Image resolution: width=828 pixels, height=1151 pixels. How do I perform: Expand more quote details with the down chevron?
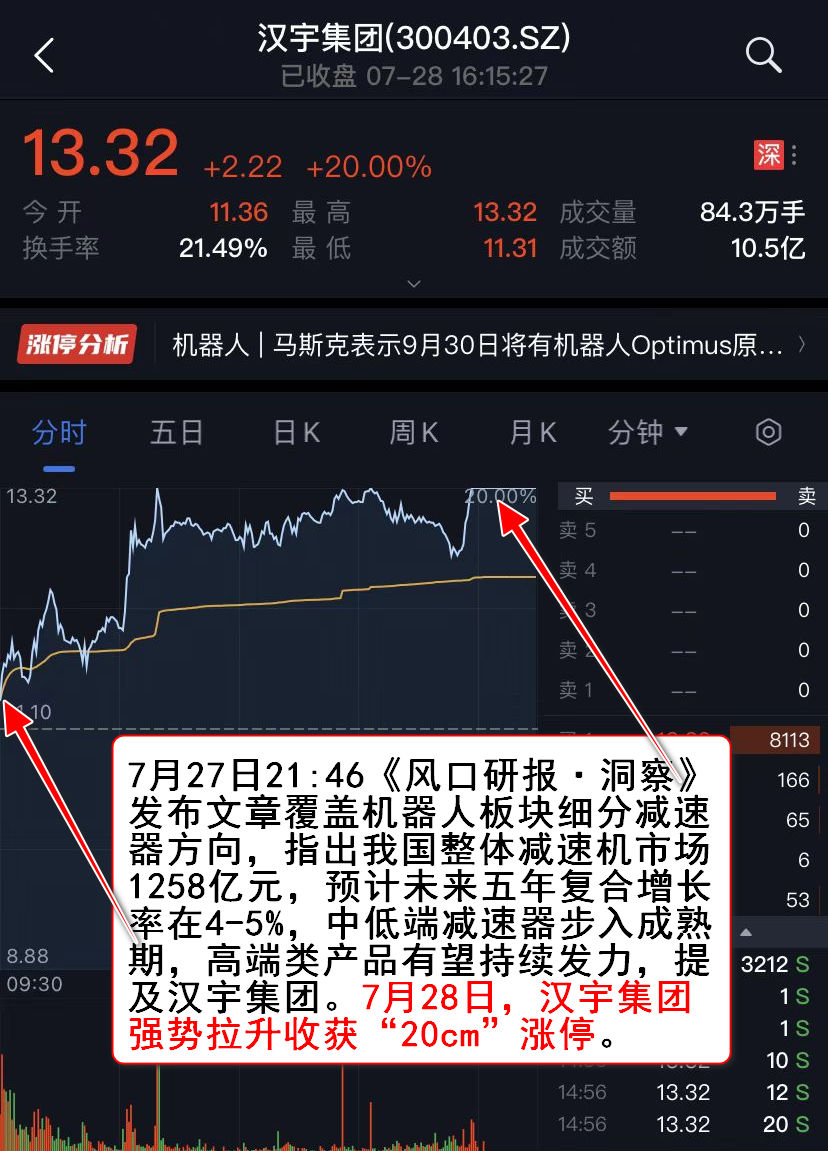coord(414,284)
